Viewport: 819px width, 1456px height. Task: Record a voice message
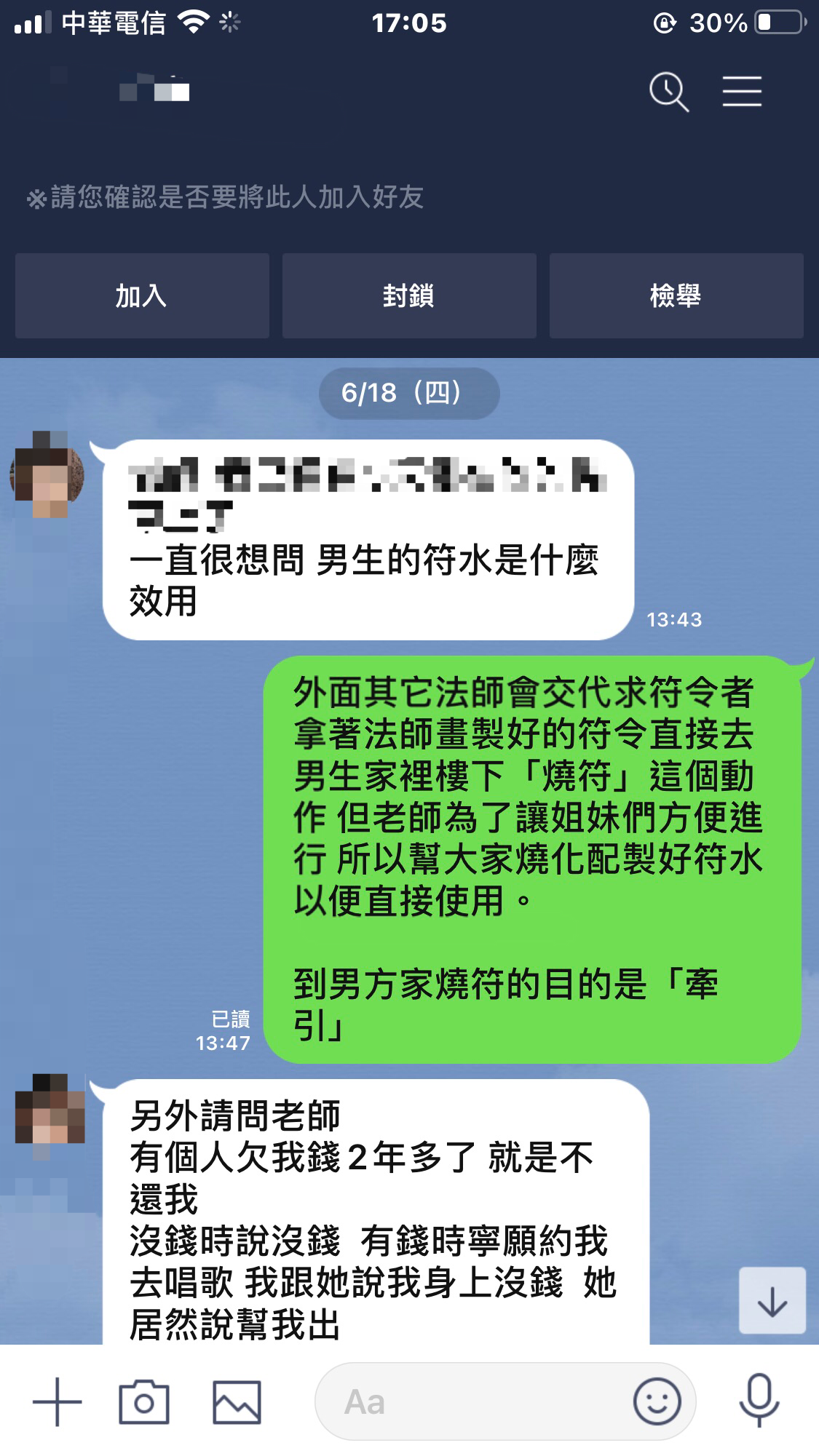click(759, 1401)
